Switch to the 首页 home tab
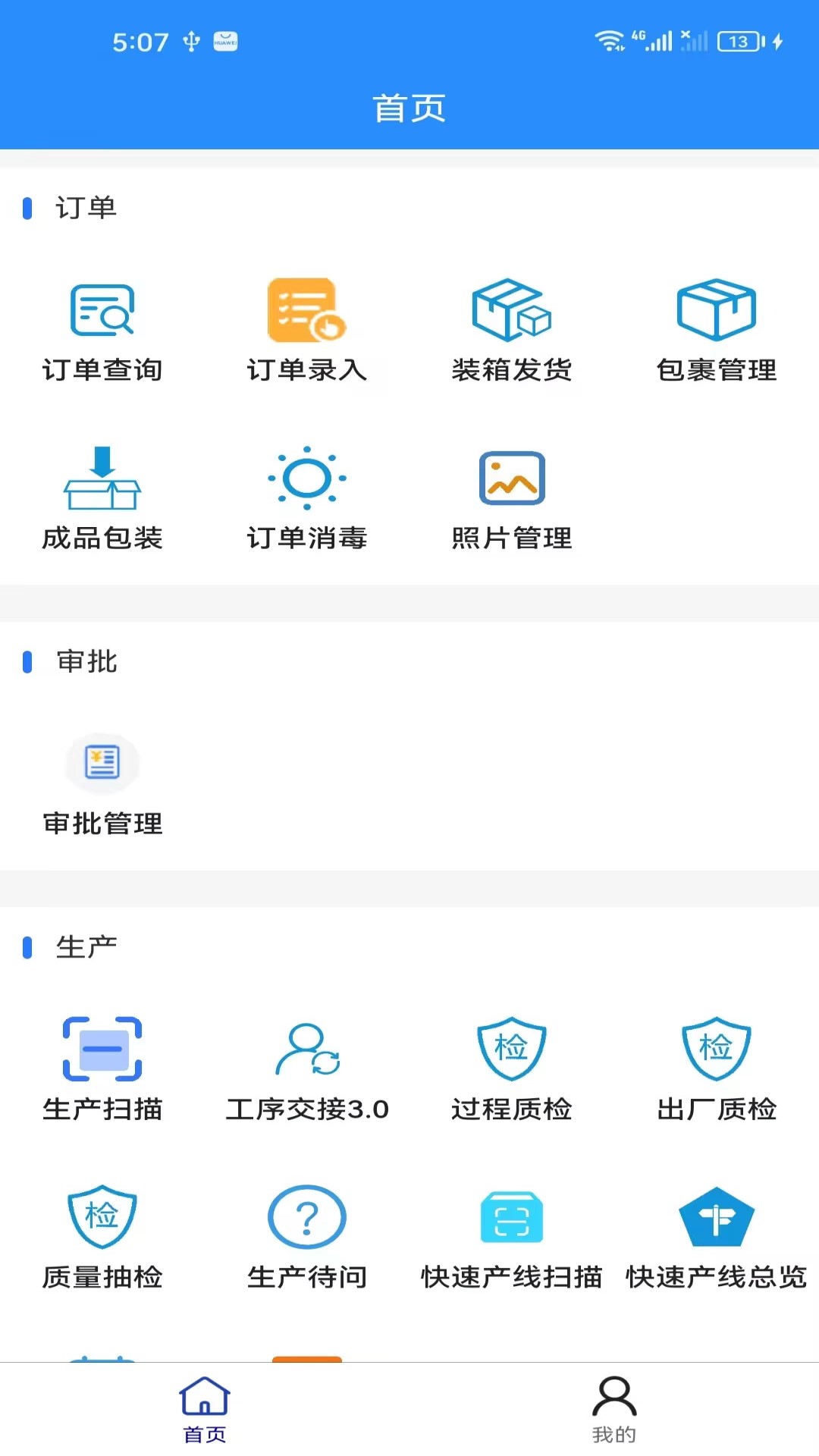This screenshot has width=819, height=1456. (205, 1409)
